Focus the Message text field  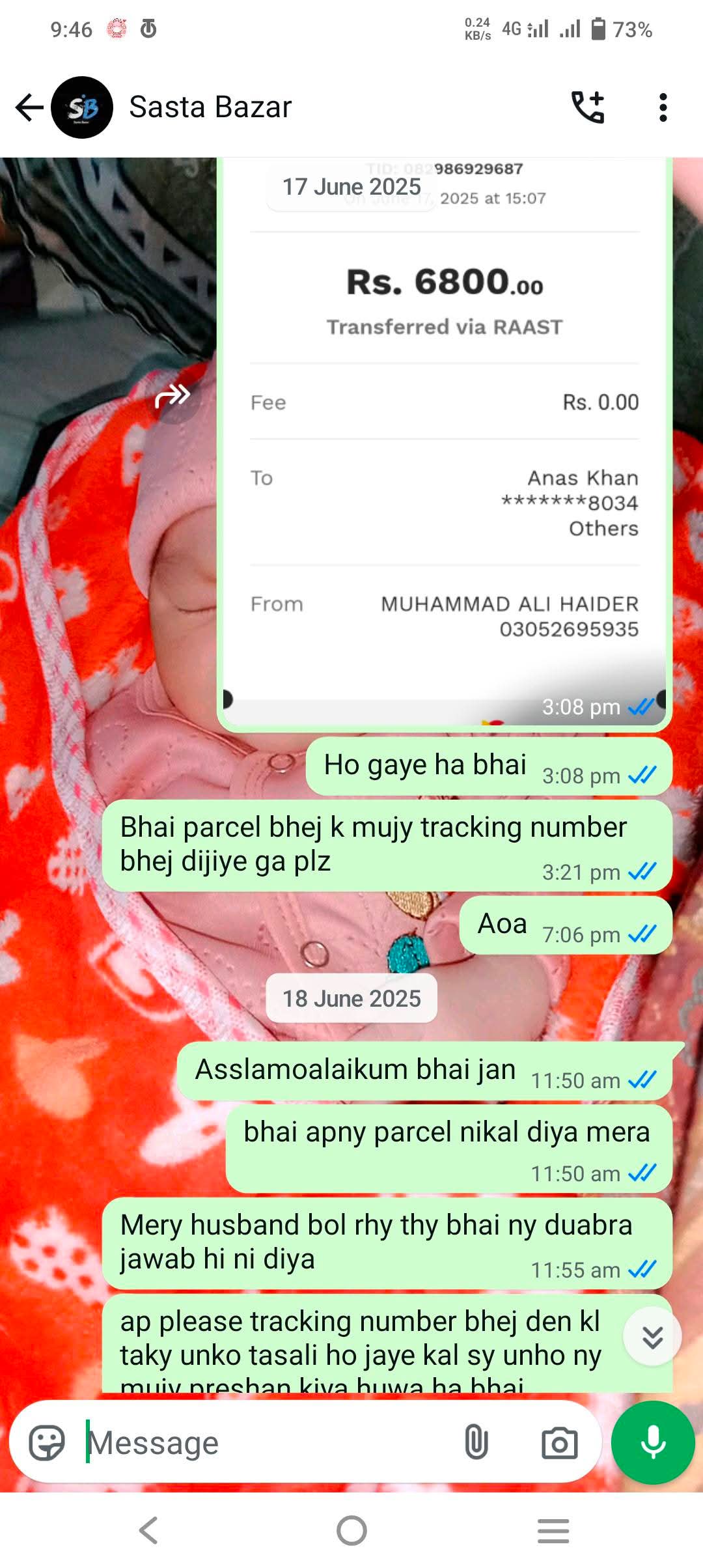click(x=267, y=1443)
